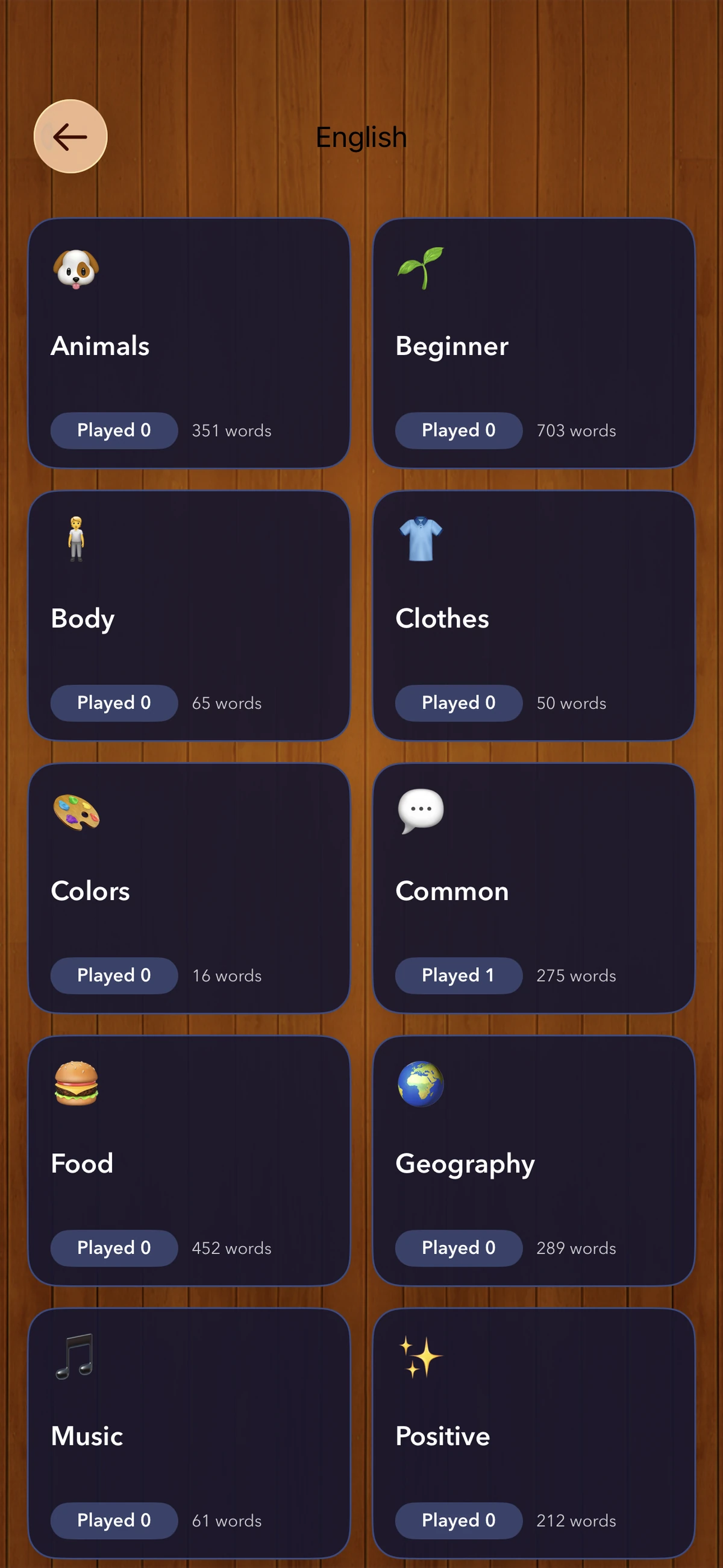Open the Music word category

189,1433
